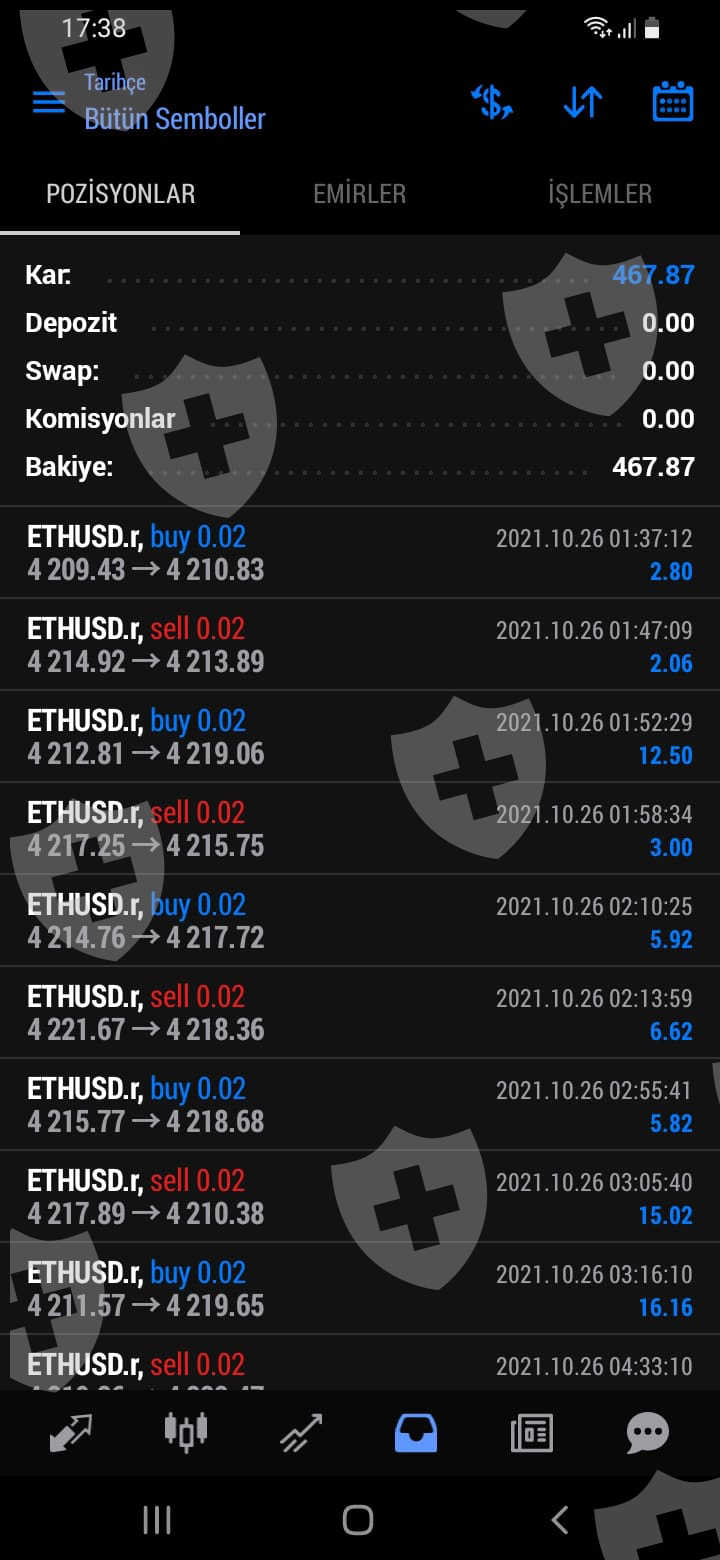Viewport: 720px width, 1560px height.
Task: Open the hamburger drawer menu
Action: tap(48, 102)
